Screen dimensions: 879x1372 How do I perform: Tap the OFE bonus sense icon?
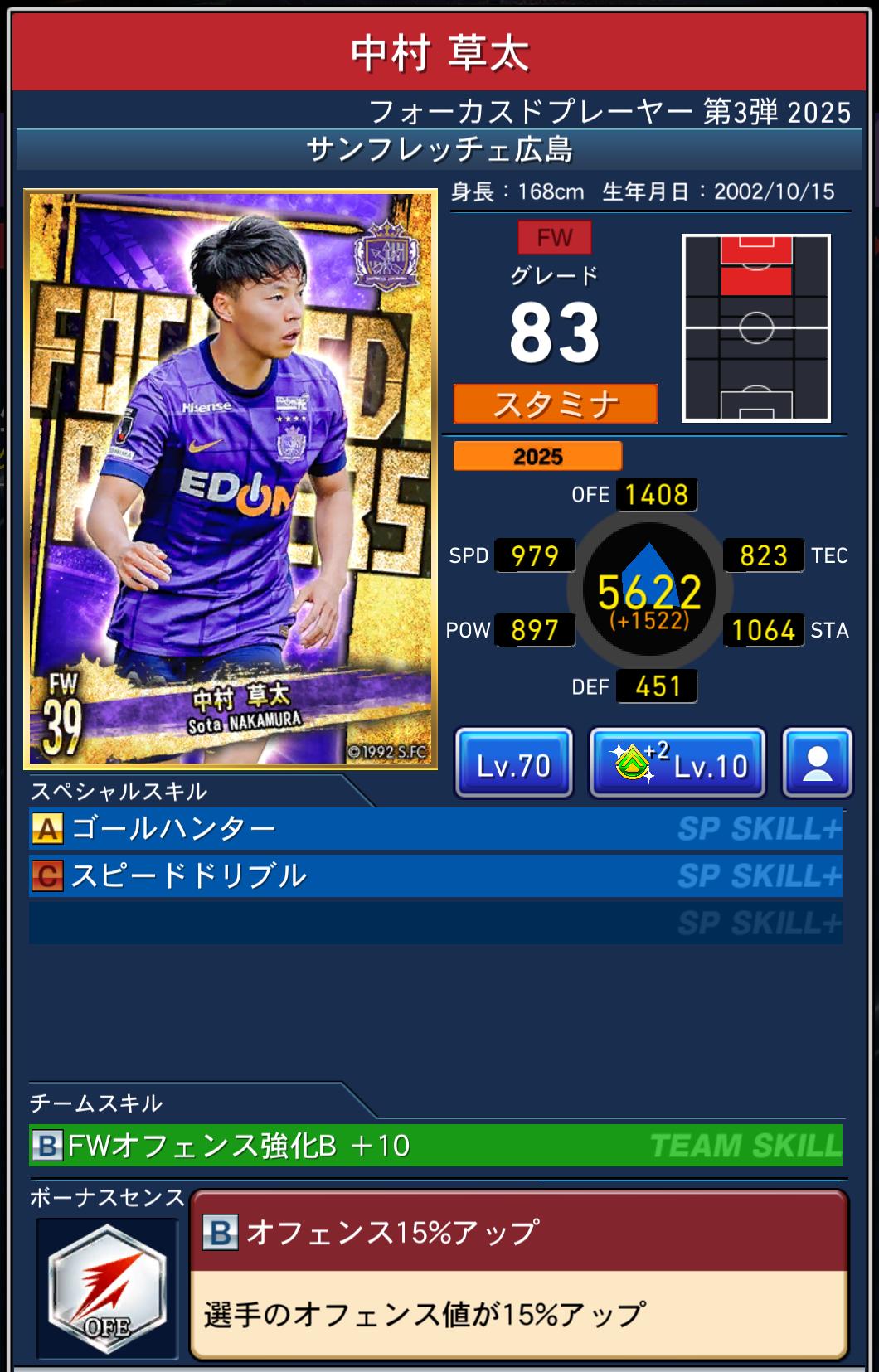click(x=107, y=1287)
